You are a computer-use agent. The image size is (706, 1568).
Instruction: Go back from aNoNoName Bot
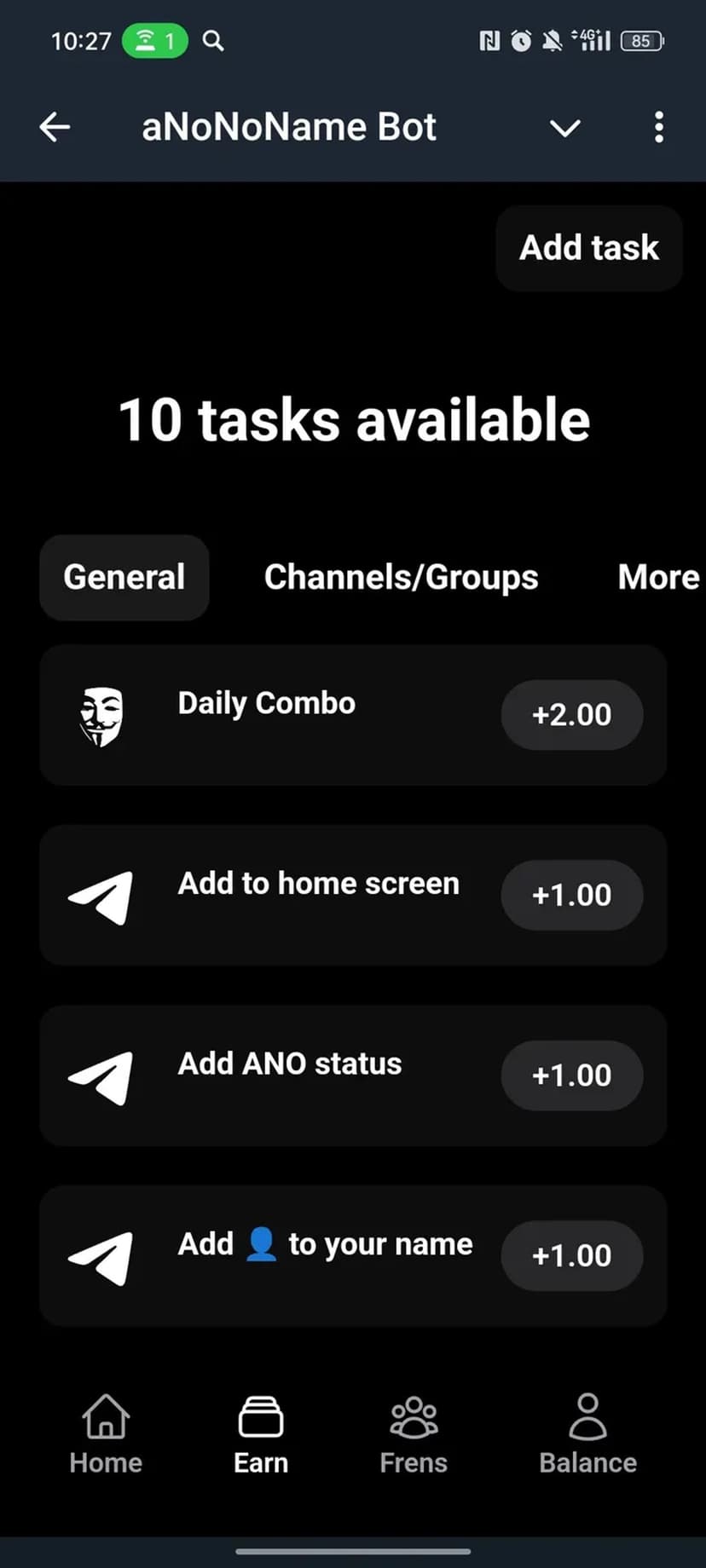click(55, 128)
